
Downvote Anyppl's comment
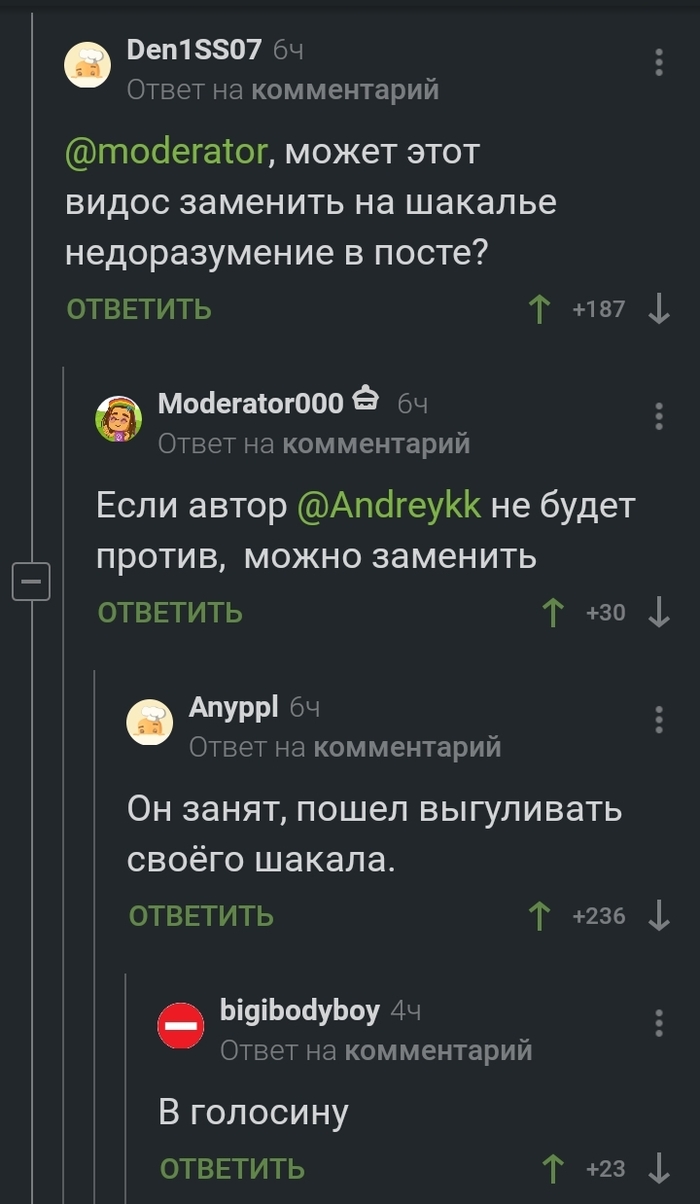point(659,916)
